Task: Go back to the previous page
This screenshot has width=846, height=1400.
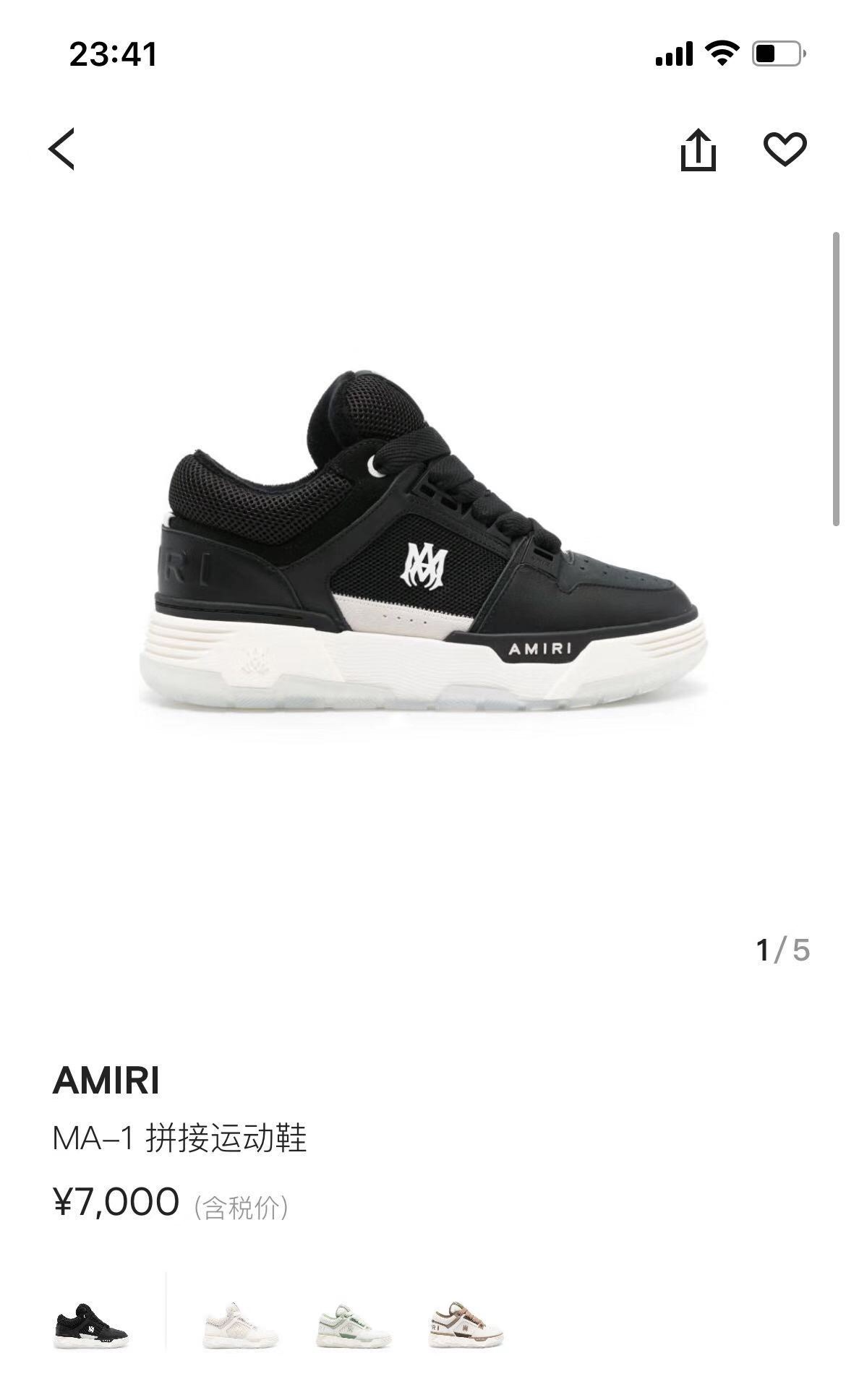Action: 62,149
